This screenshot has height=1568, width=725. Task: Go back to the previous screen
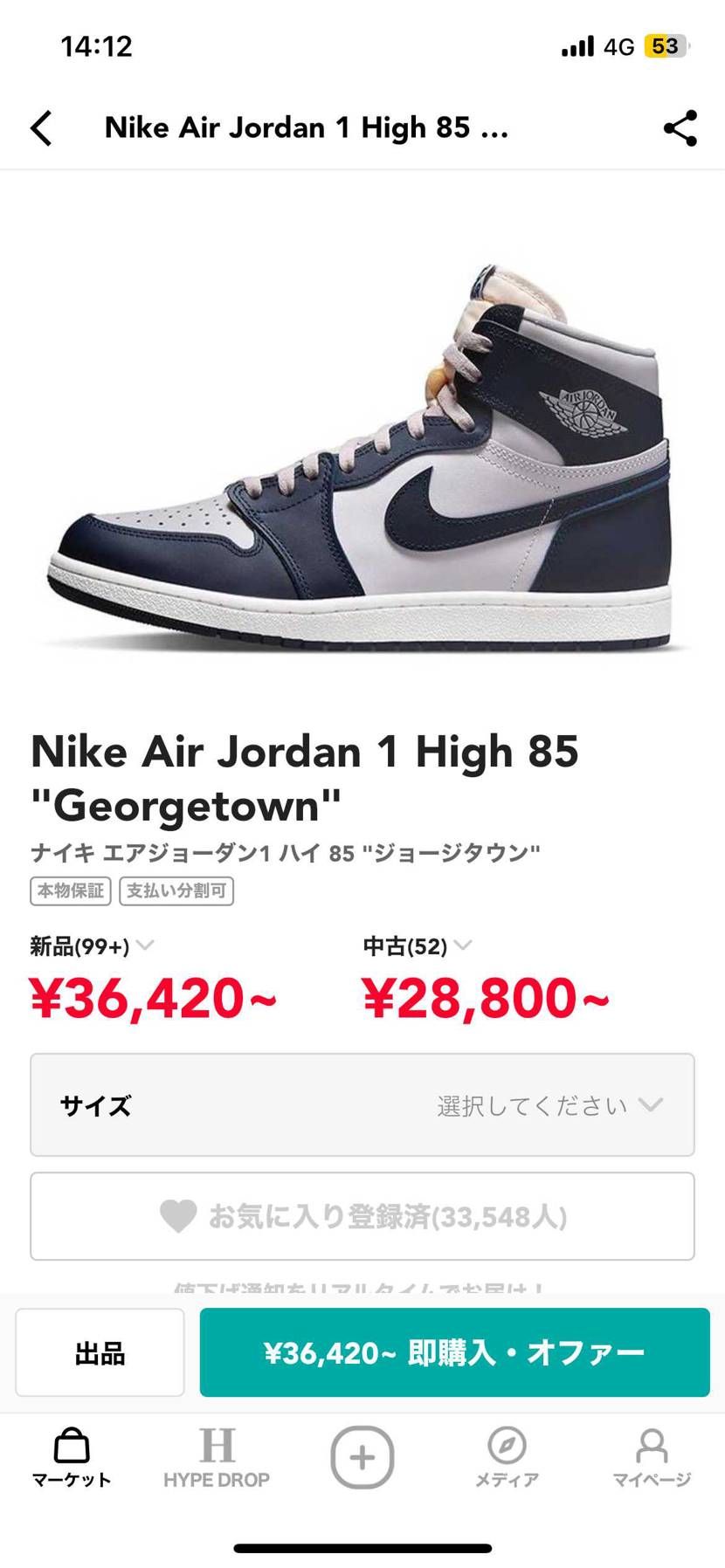click(x=41, y=127)
